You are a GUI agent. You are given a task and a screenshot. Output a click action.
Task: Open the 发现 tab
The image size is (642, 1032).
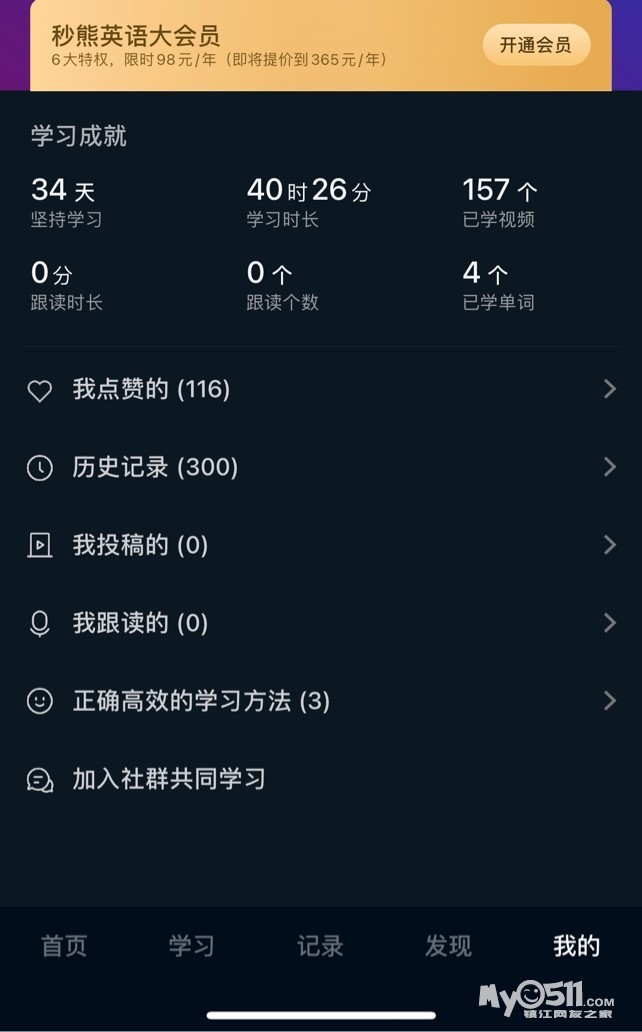point(448,945)
